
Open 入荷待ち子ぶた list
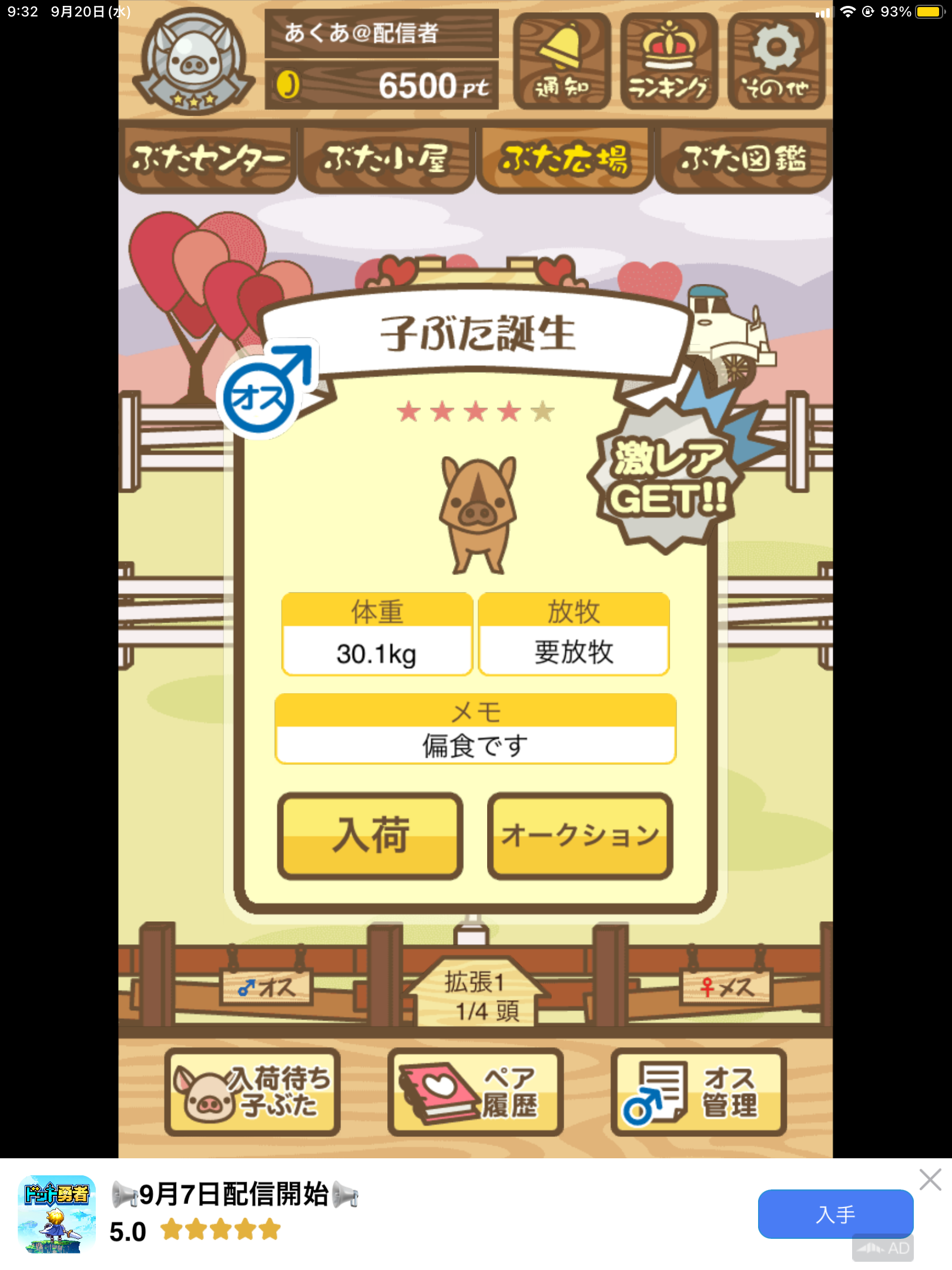253,1092
